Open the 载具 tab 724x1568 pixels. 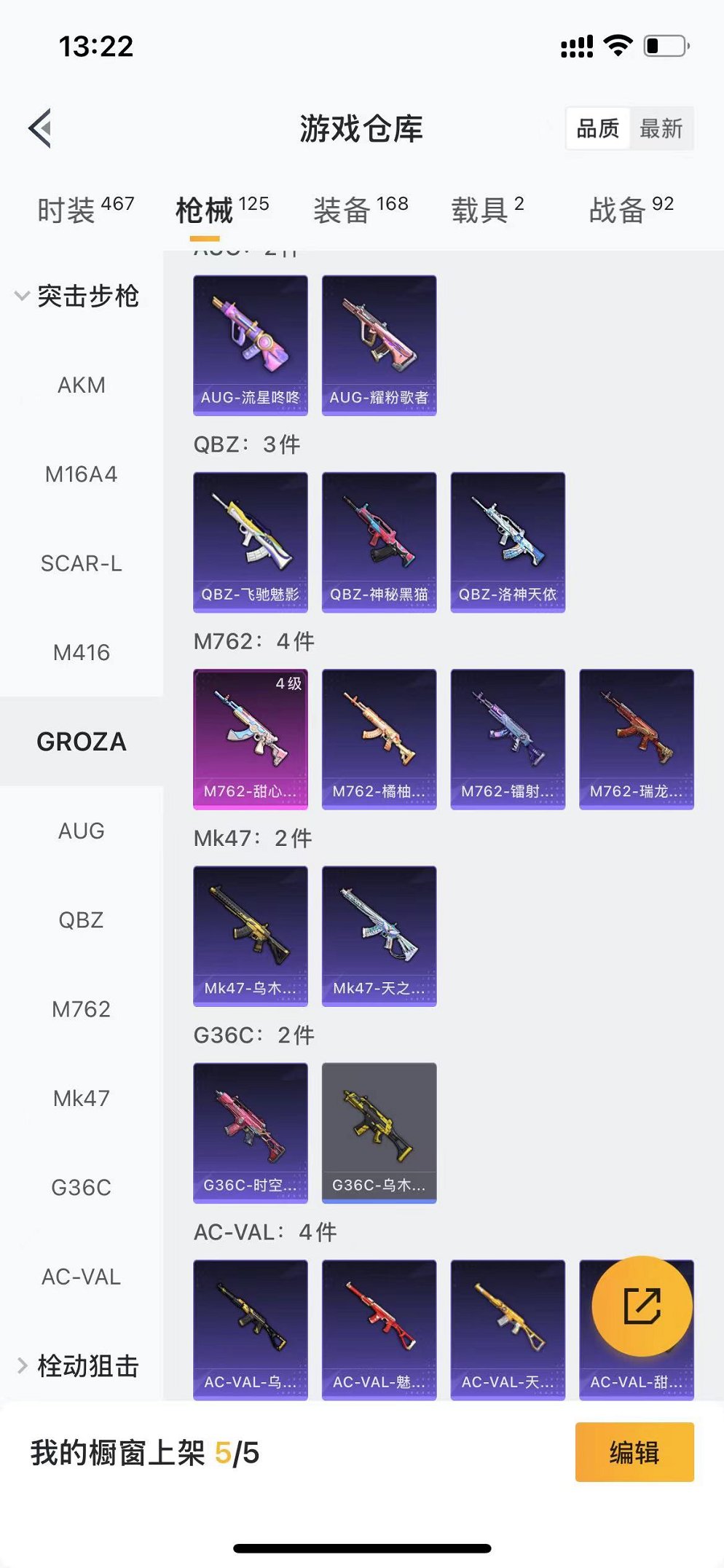tap(487, 210)
